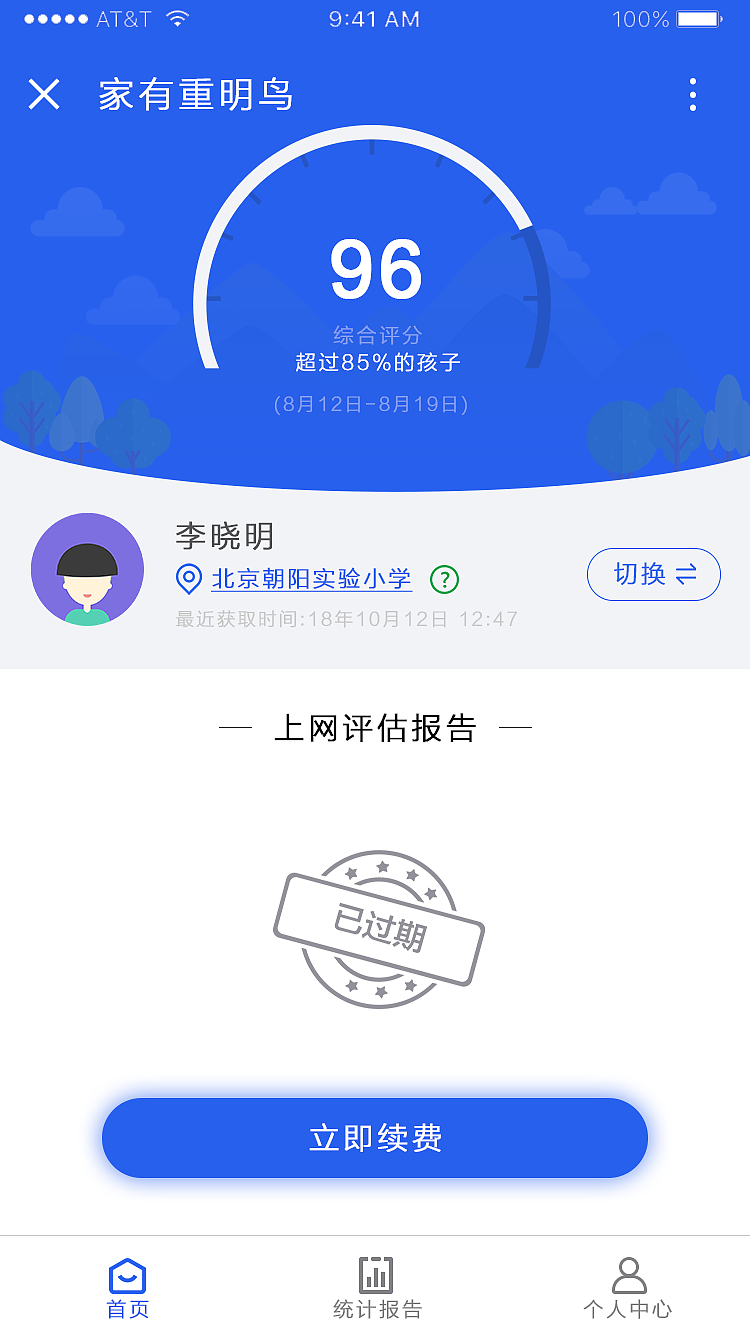Dismiss the screen with the X close icon
This screenshot has height=1334, width=750.
point(44,95)
